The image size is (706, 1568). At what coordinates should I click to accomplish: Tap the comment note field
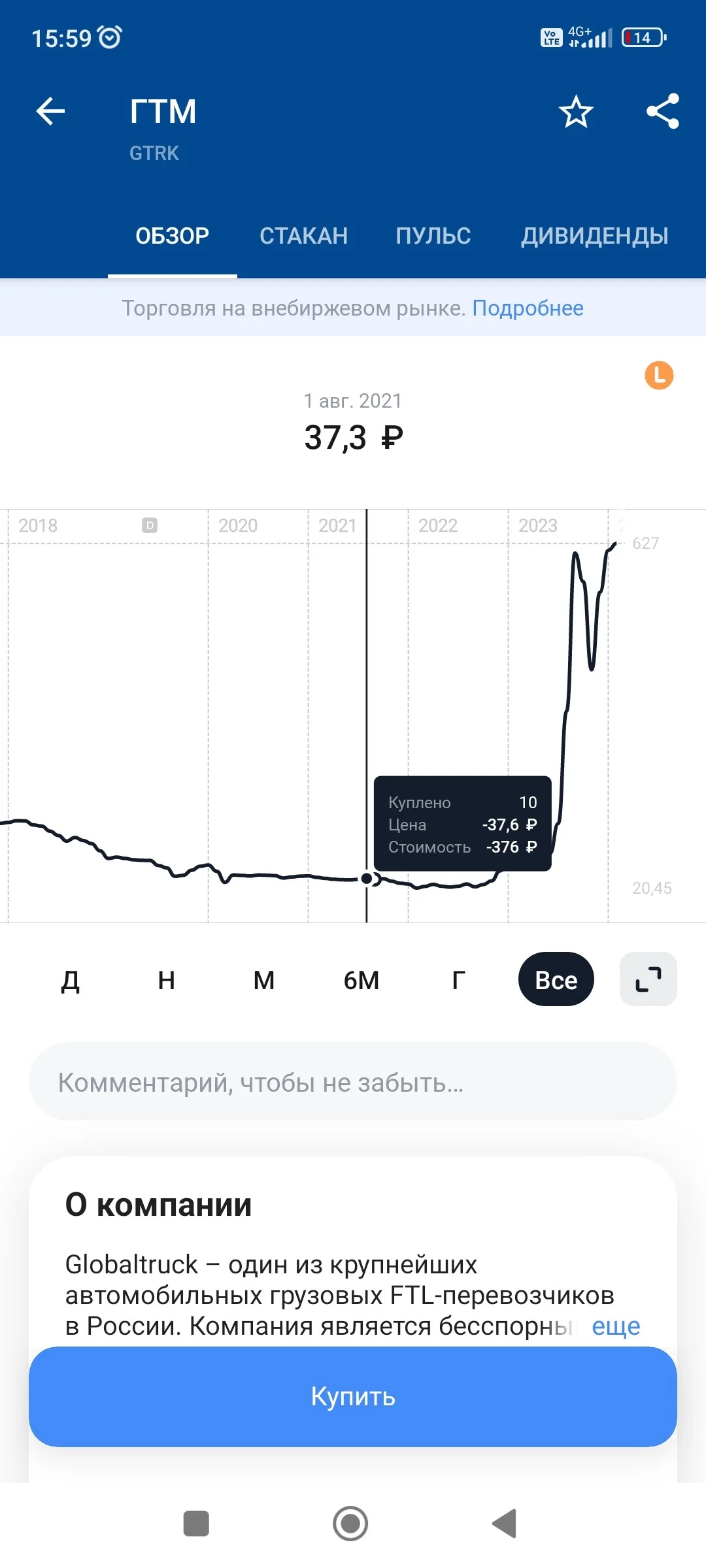click(353, 1082)
